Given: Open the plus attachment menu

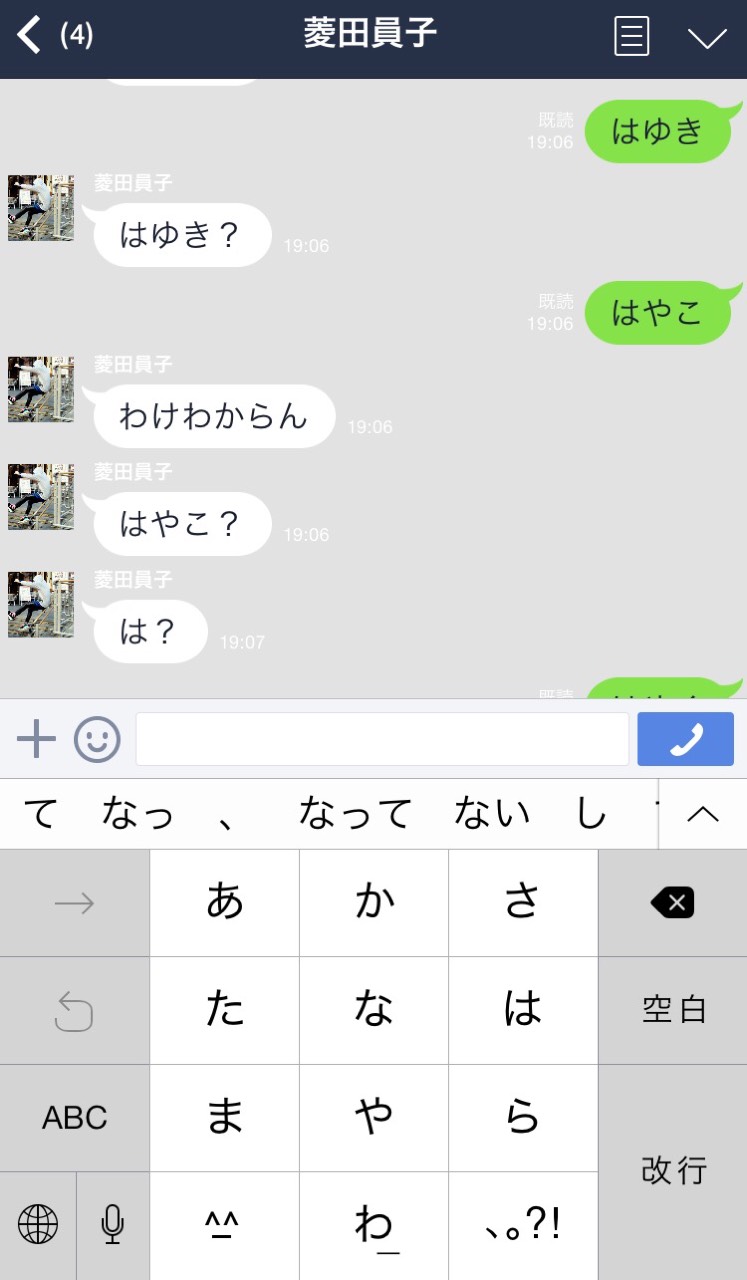Looking at the screenshot, I should pyautogui.click(x=37, y=740).
